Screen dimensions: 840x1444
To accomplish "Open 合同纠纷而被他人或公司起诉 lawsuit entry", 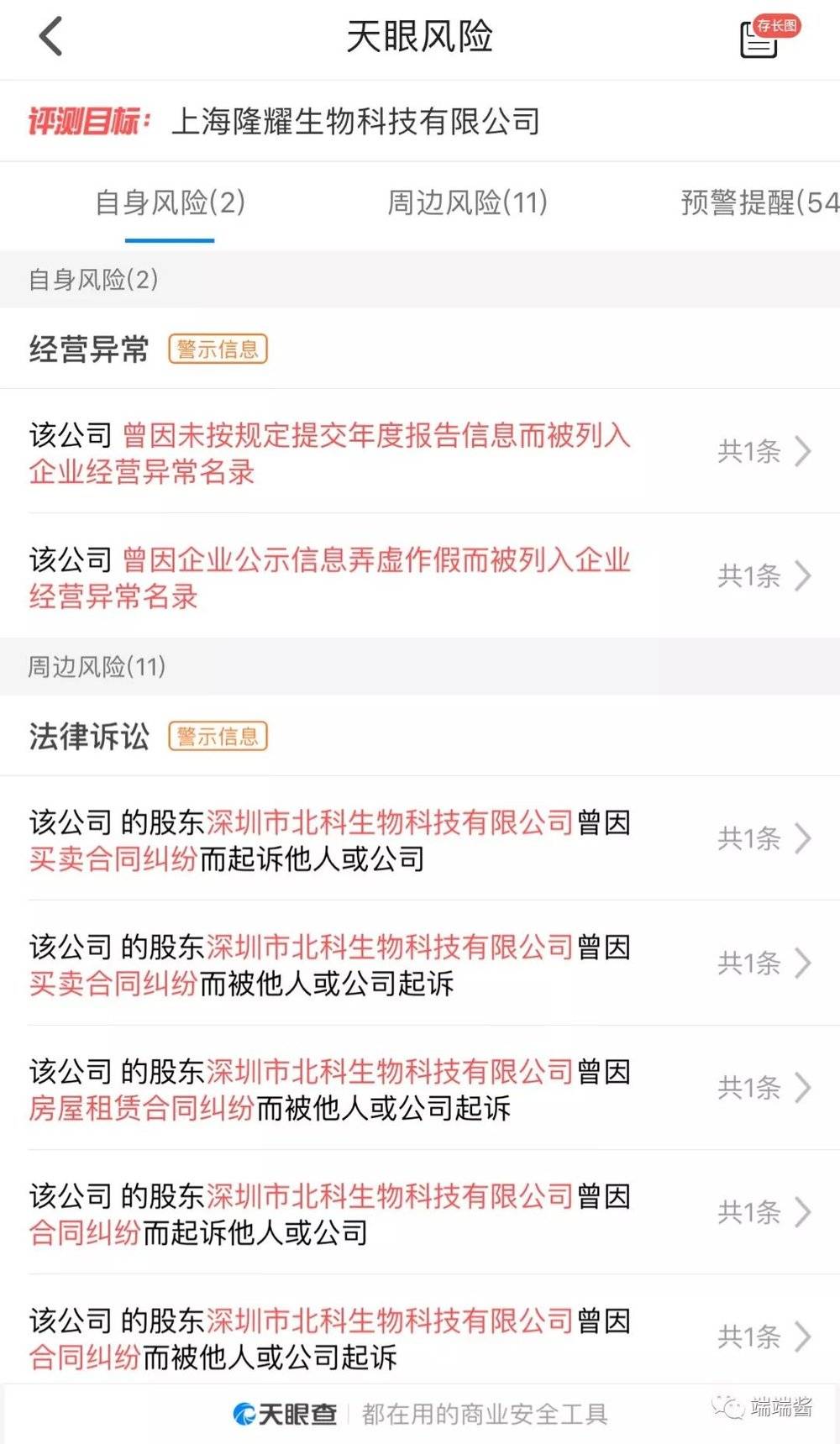I will pyautogui.click(x=420, y=1336).
